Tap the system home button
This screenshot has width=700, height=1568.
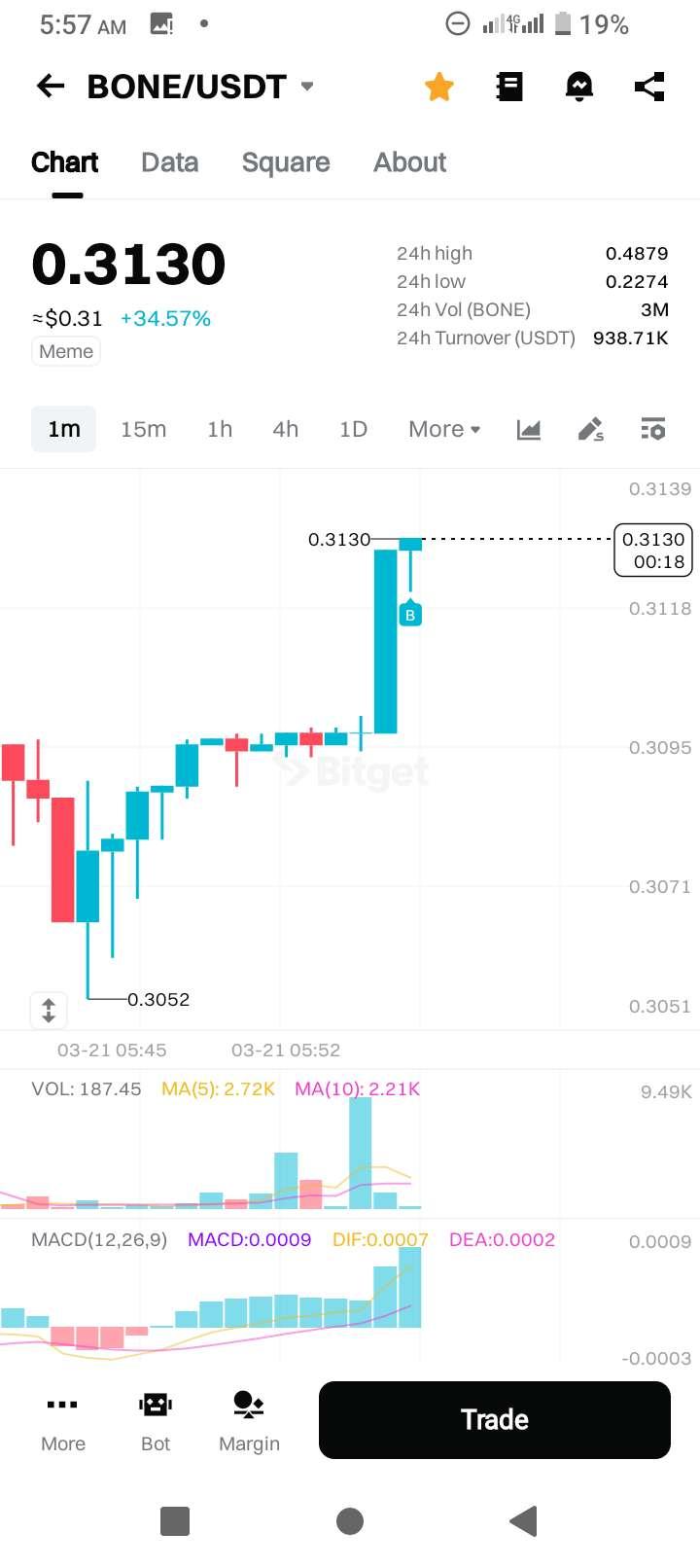point(350,1520)
